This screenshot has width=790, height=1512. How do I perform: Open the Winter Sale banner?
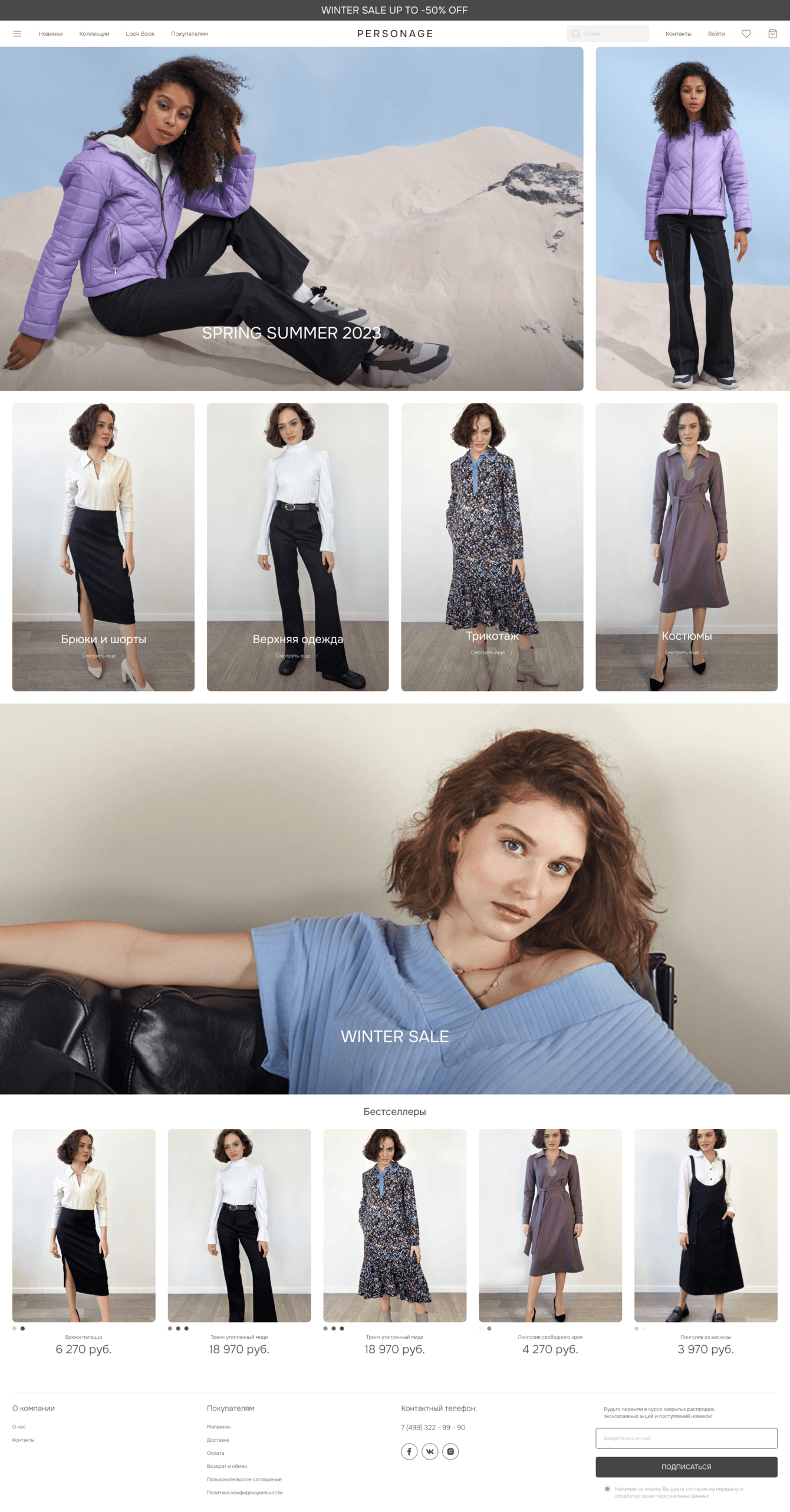tap(394, 898)
